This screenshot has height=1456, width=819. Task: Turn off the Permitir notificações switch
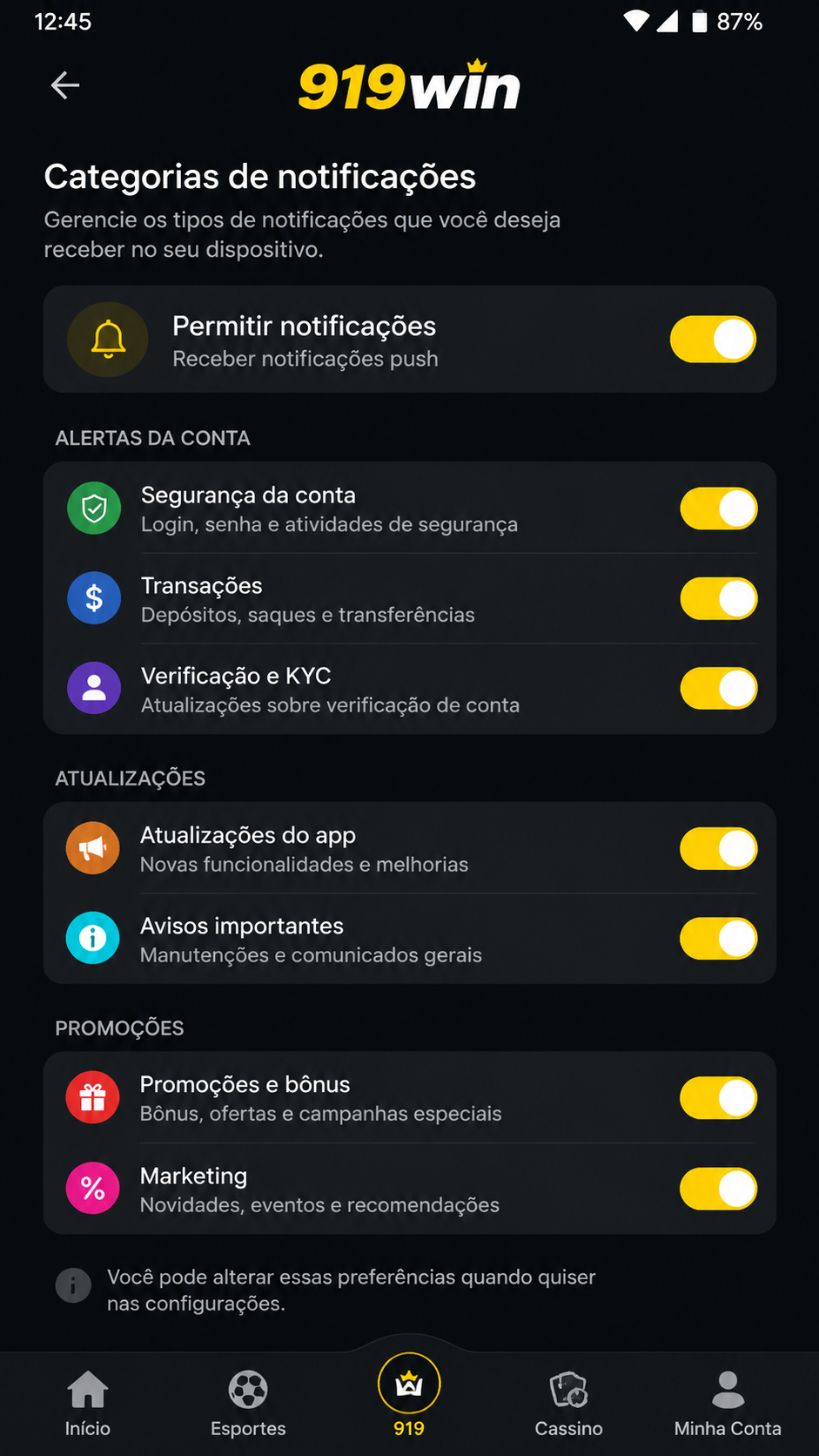pyautogui.click(x=713, y=339)
